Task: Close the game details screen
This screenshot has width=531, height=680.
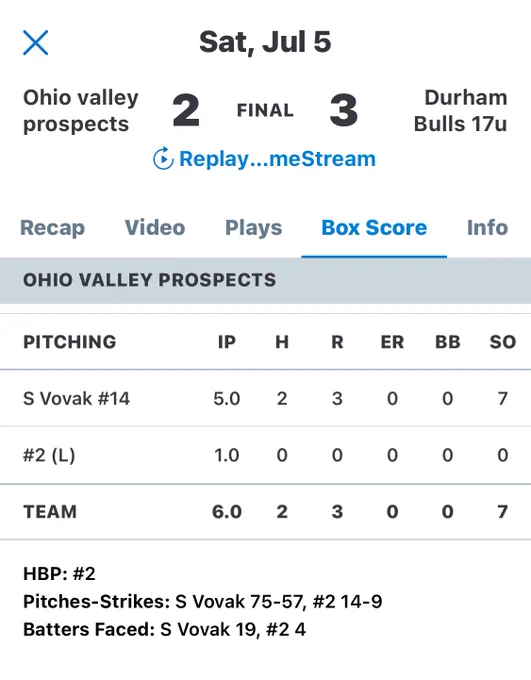Action: point(36,42)
